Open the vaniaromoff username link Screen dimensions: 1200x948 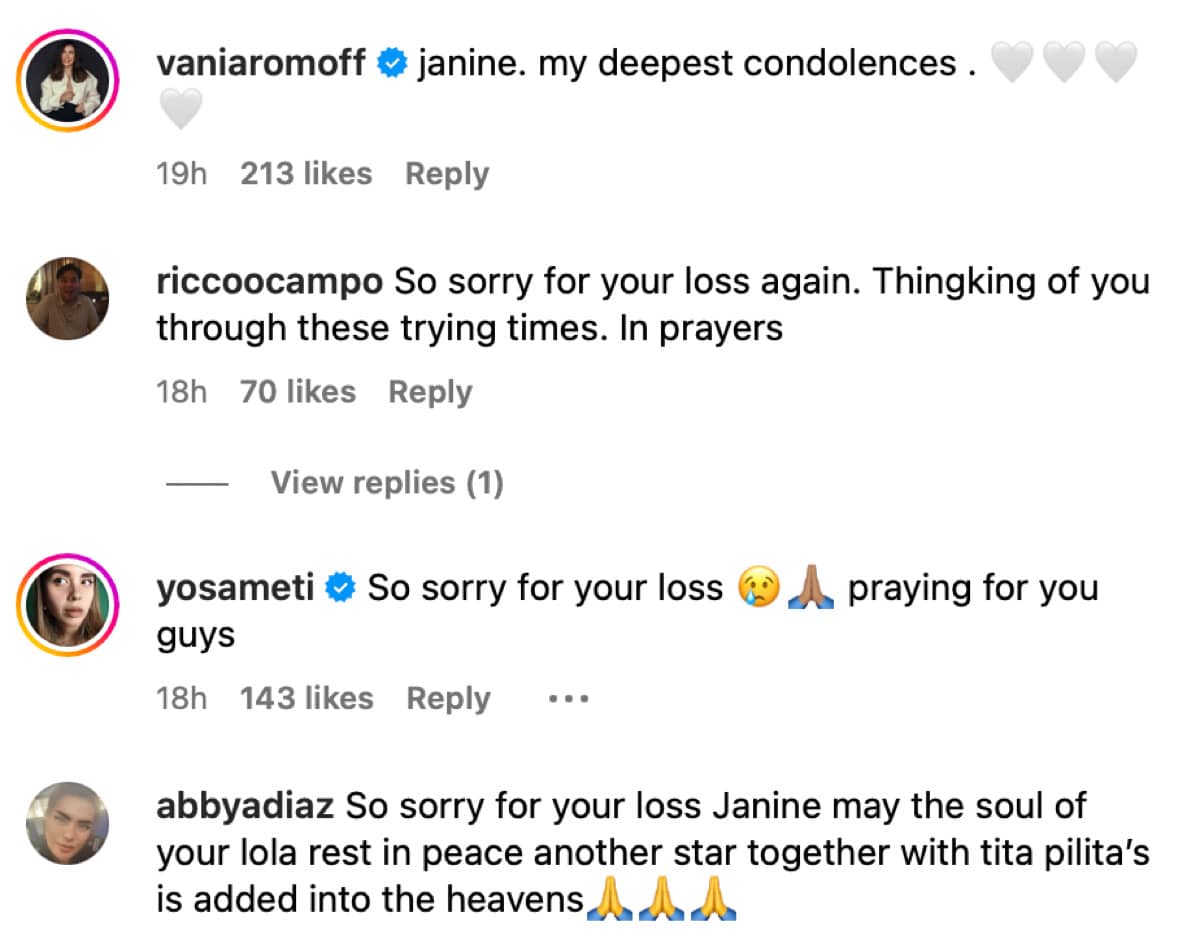point(262,64)
